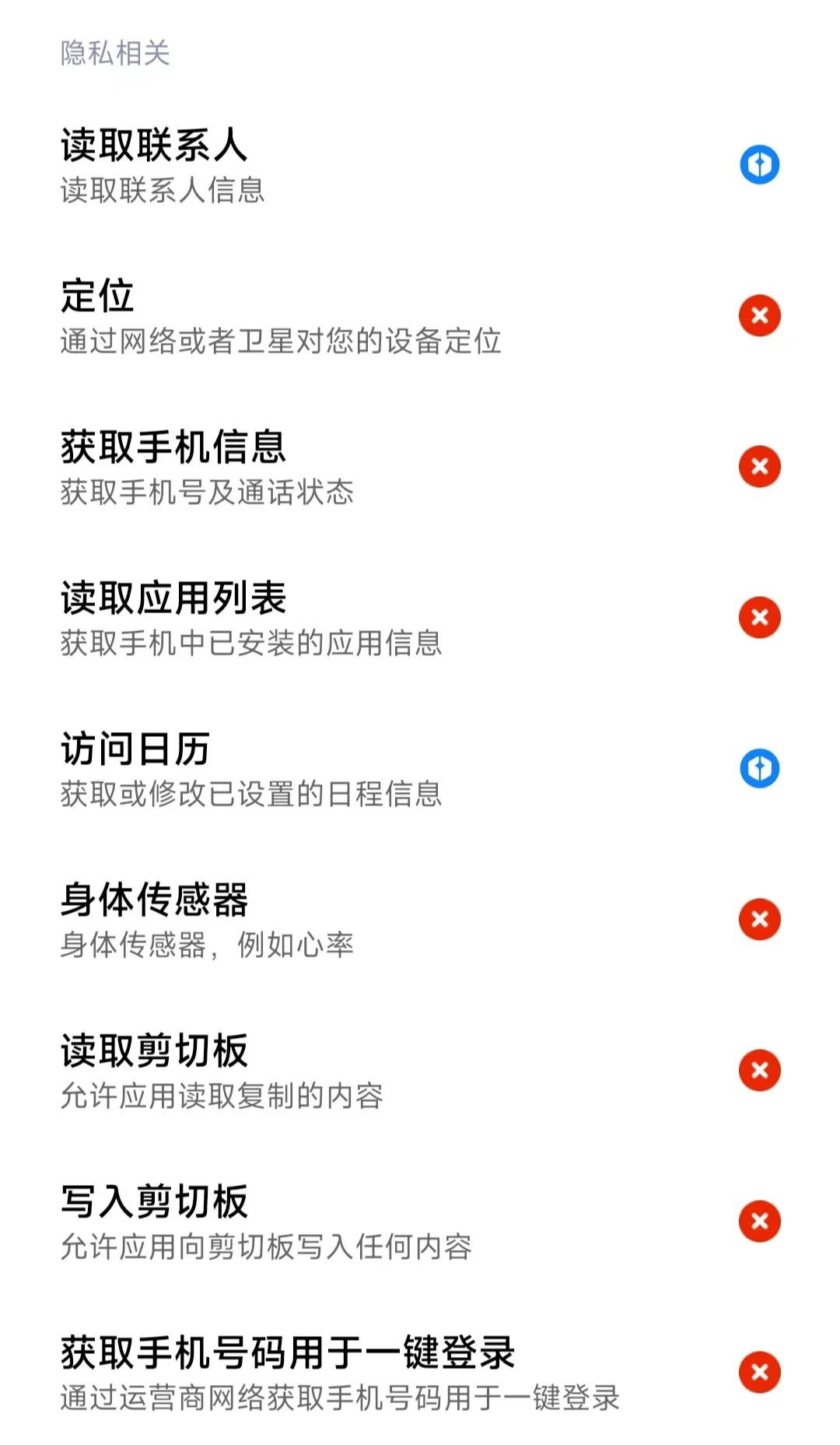Click the blue status icon for 读取联系人
Viewport: 840px width, 1445px height.
tap(760, 166)
